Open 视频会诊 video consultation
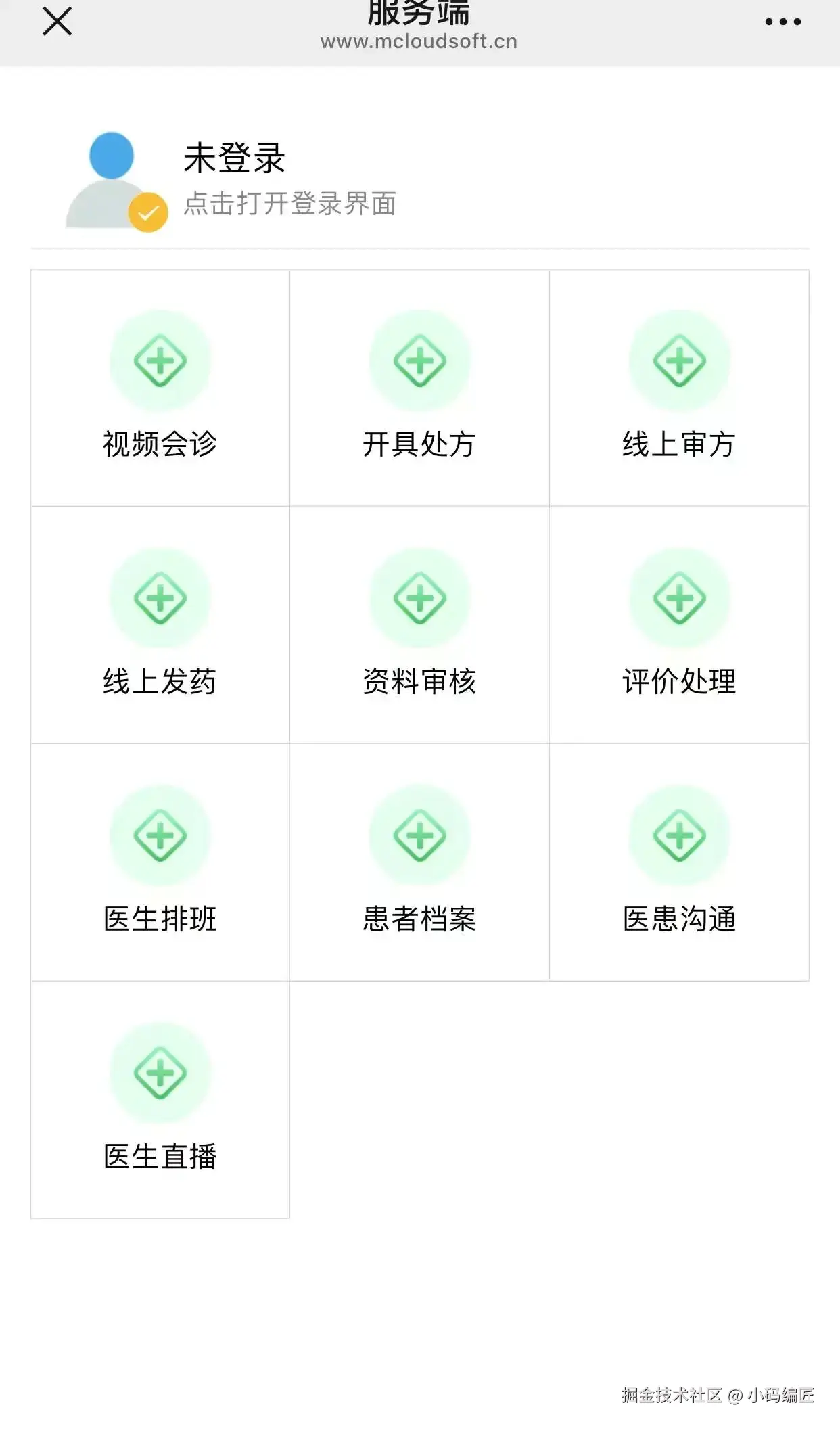Image resolution: width=840 pixels, height=1430 pixels. tap(160, 388)
